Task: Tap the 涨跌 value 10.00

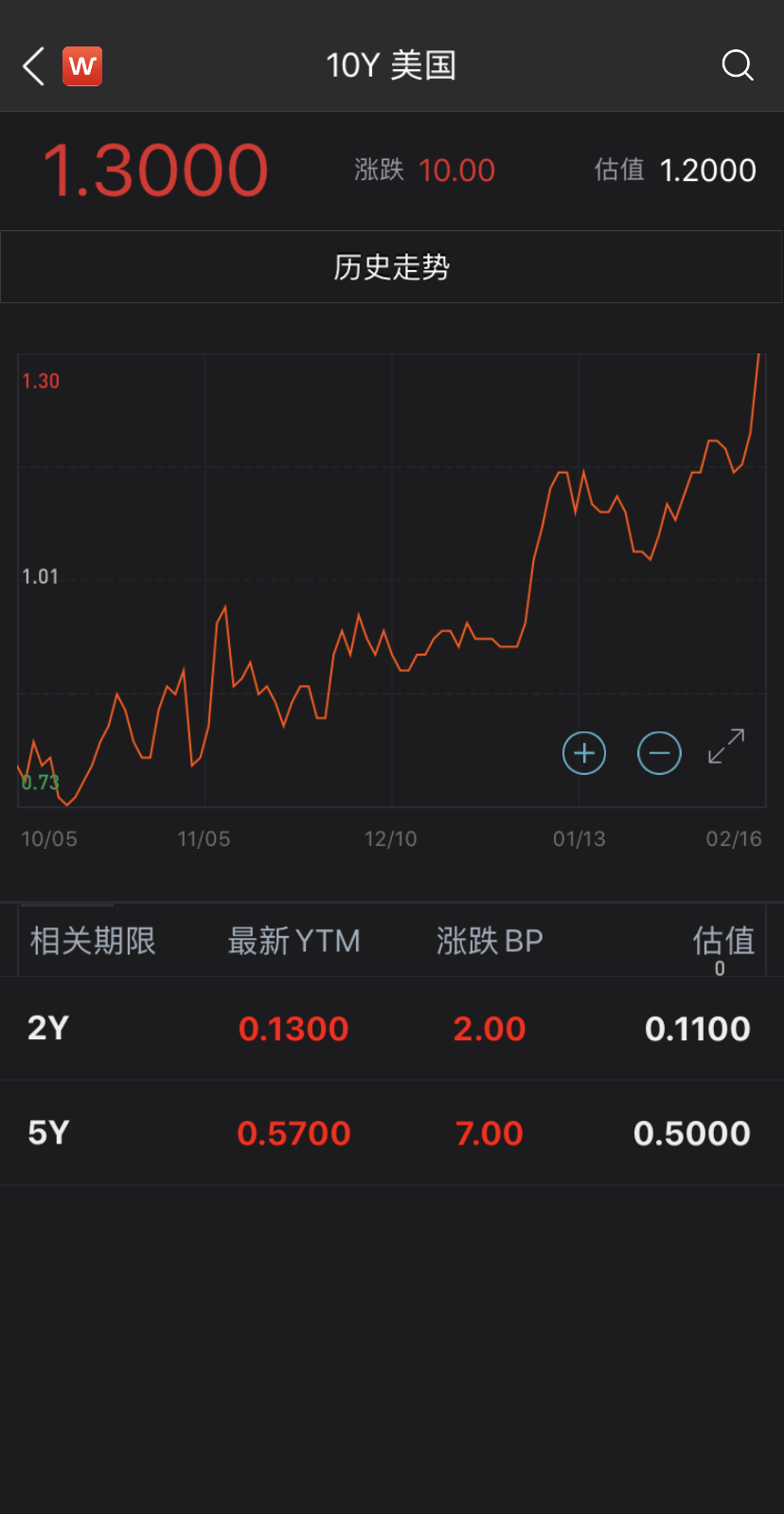Action: [457, 171]
